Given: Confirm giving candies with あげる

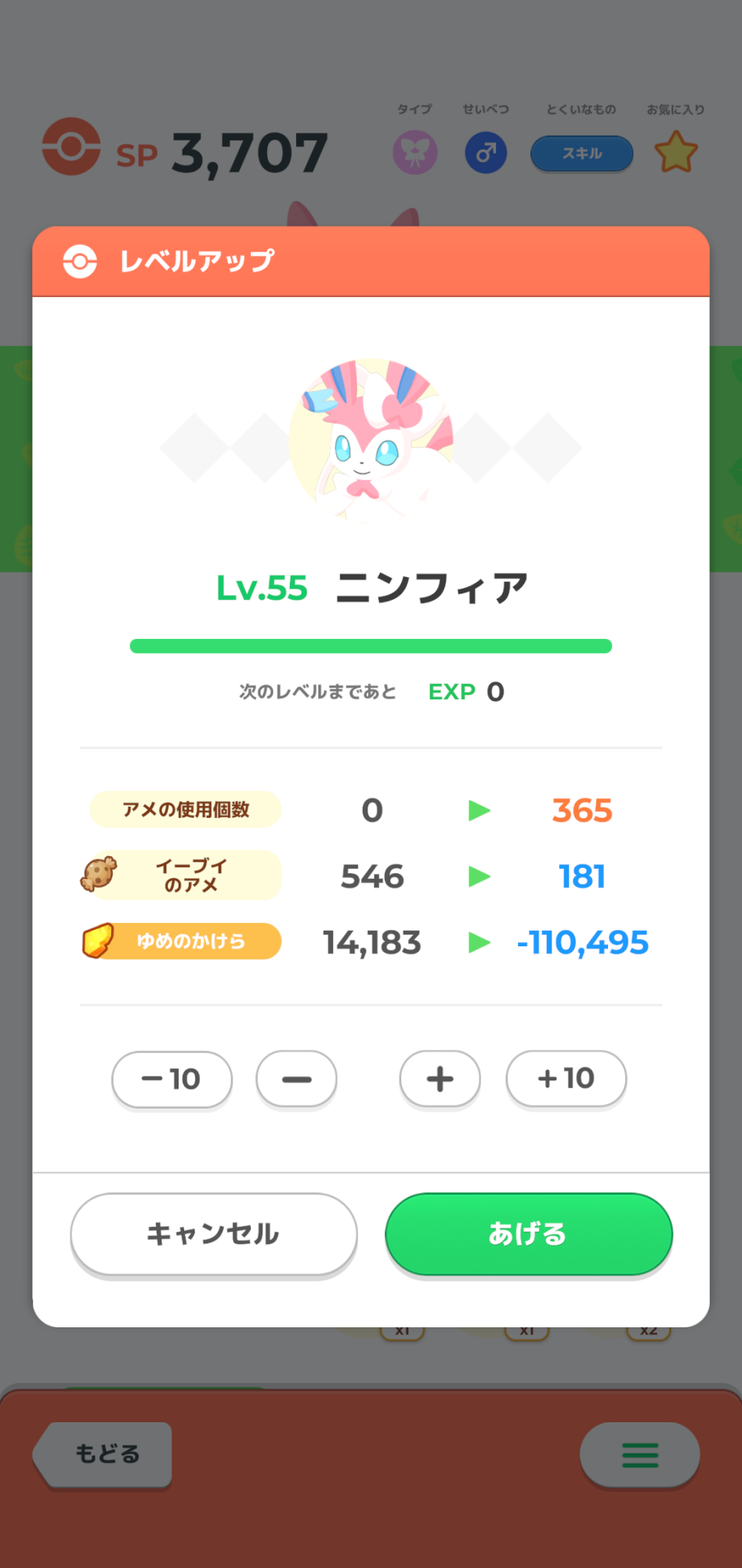Looking at the screenshot, I should tap(528, 1234).
